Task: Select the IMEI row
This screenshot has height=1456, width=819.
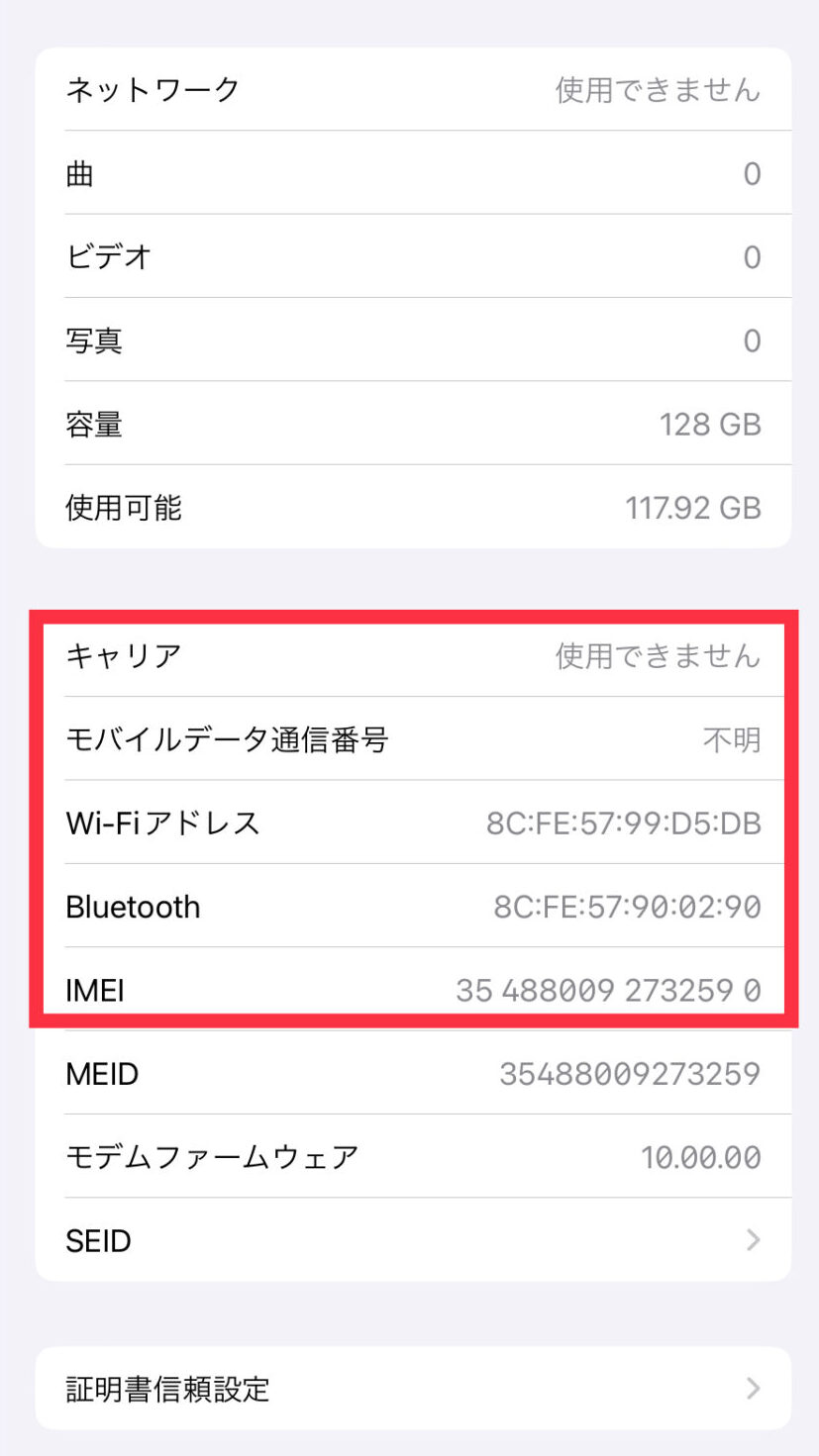Action: (x=409, y=990)
